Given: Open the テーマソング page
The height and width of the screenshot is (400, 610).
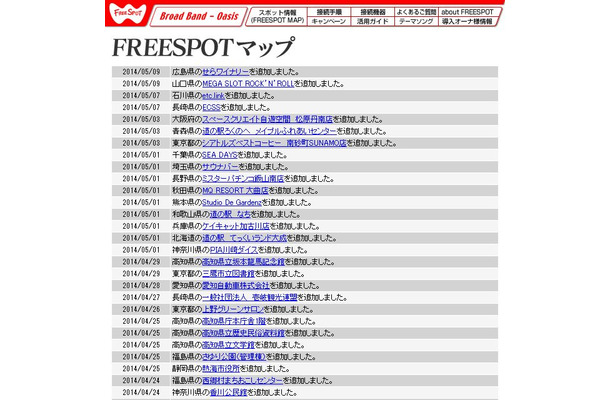Looking at the screenshot, I should pyautogui.click(x=416, y=20).
